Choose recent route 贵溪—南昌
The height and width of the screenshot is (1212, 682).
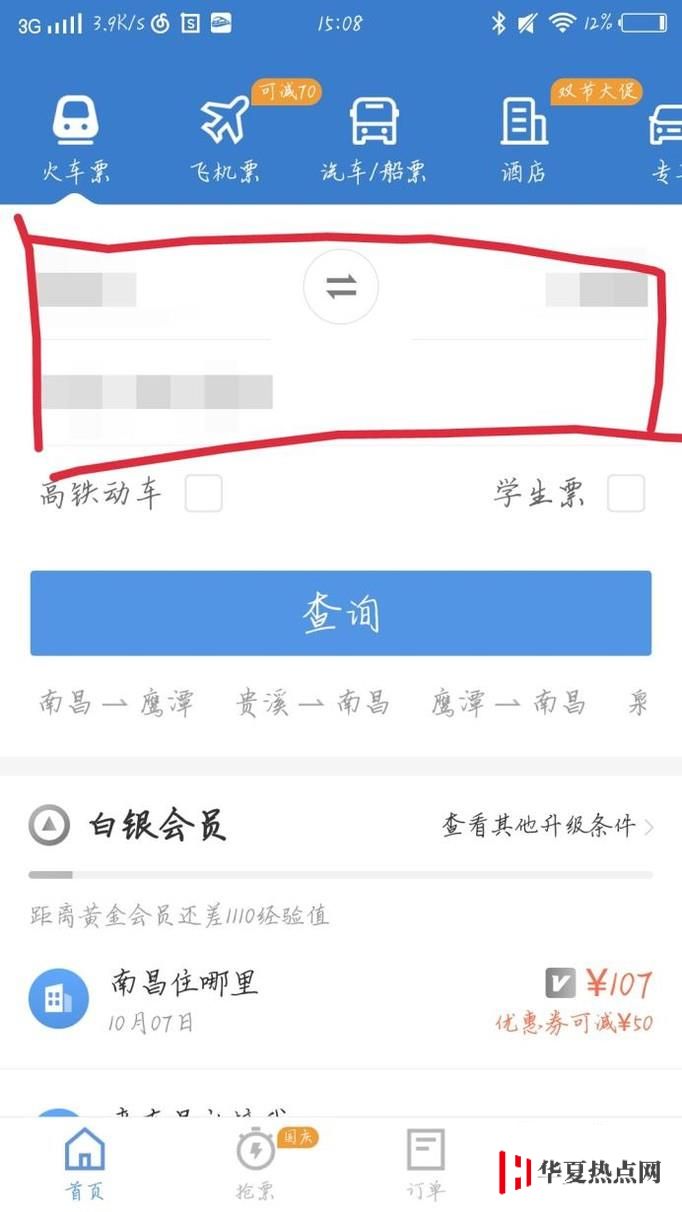tap(311, 703)
